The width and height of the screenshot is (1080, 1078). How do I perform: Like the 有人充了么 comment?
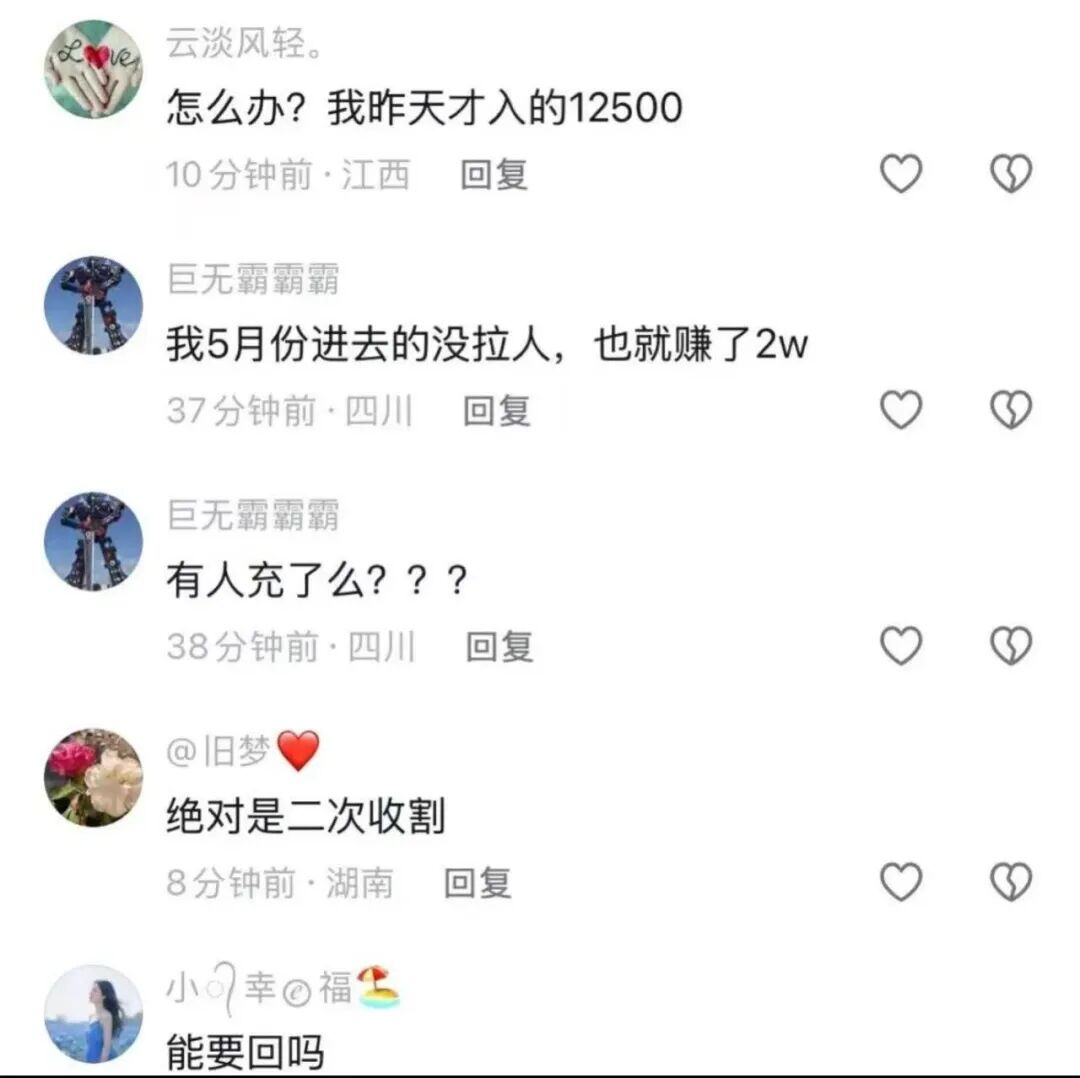900,646
